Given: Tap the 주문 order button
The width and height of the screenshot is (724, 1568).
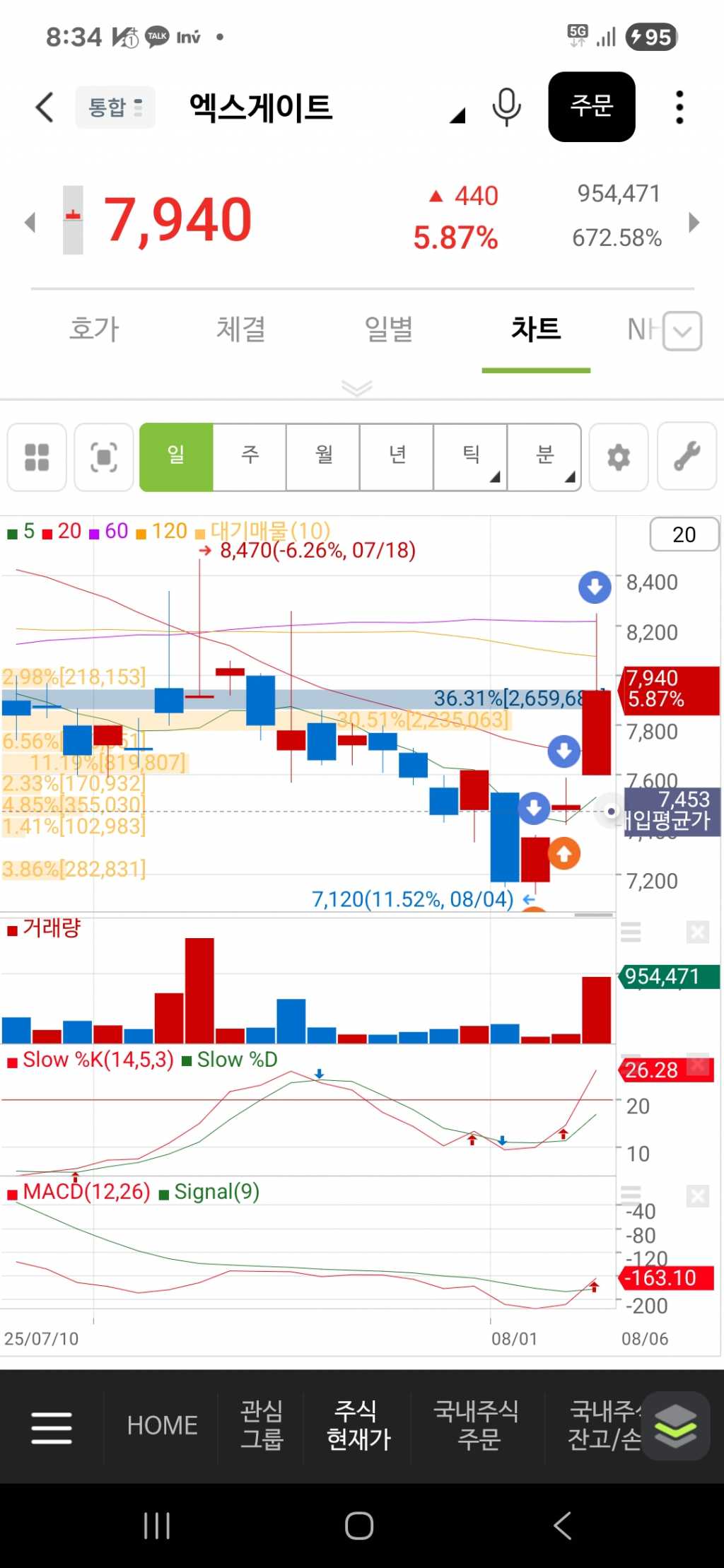Looking at the screenshot, I should tap(591, 107).
